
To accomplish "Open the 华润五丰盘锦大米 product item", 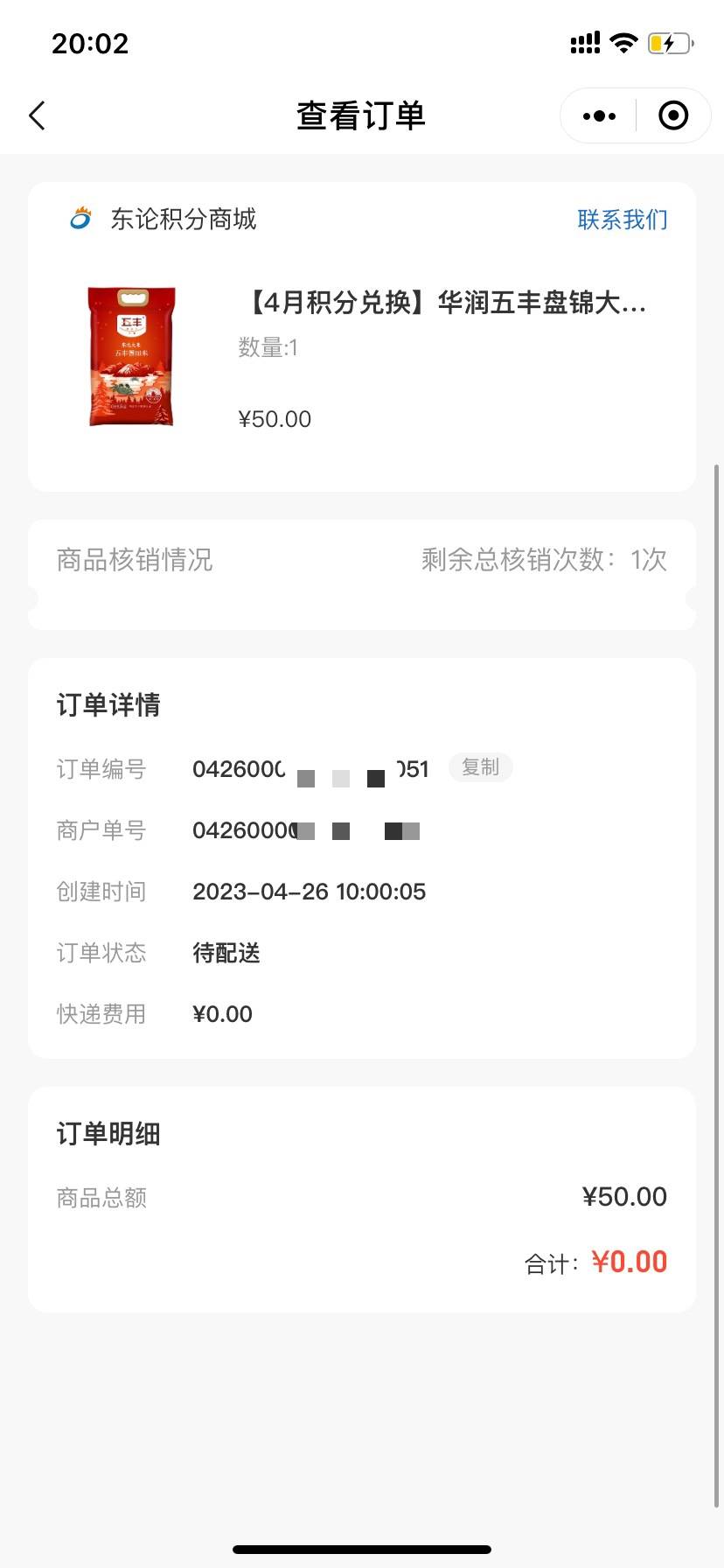I will [x=362, y=359].
